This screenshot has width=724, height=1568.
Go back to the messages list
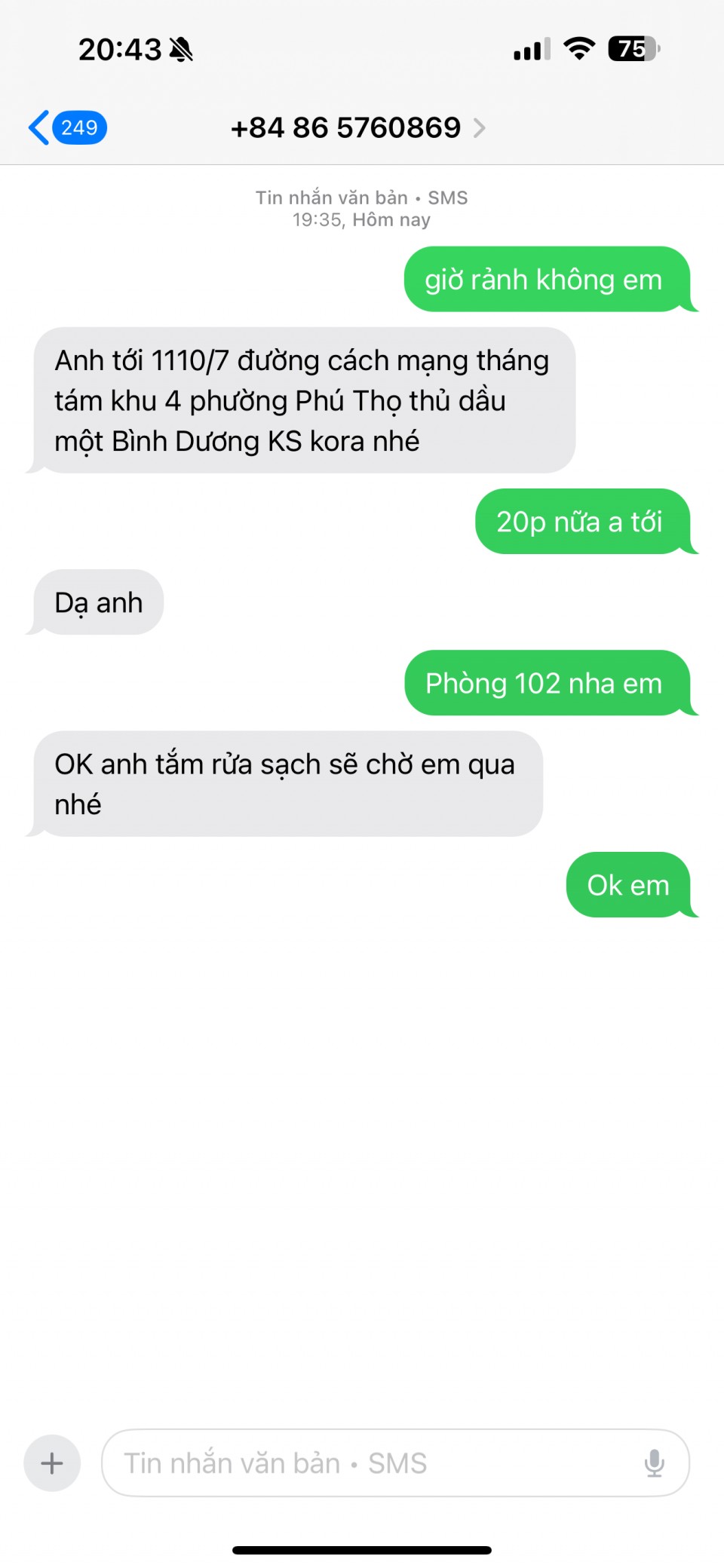click(x=66, y=127)
